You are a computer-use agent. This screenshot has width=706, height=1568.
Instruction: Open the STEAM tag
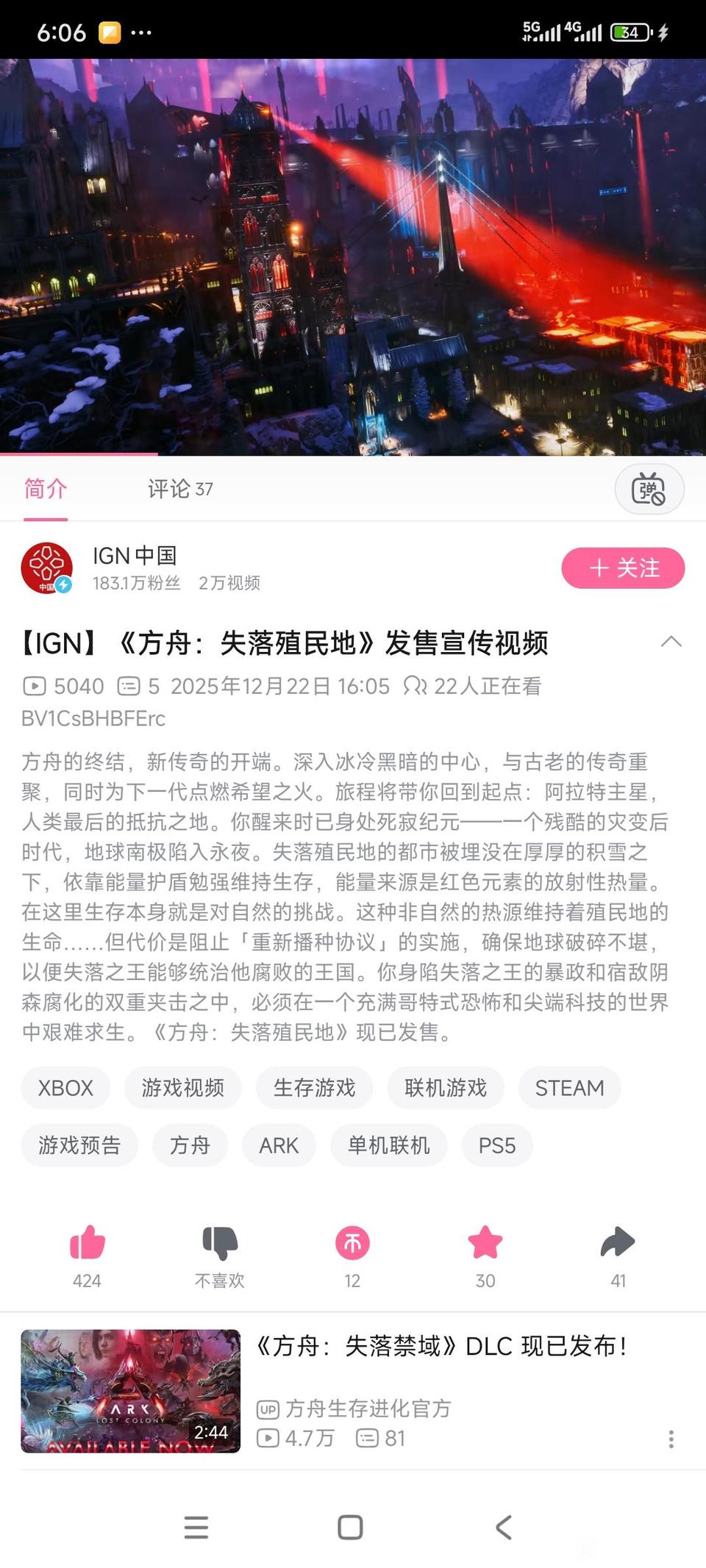coord(569,1087)
